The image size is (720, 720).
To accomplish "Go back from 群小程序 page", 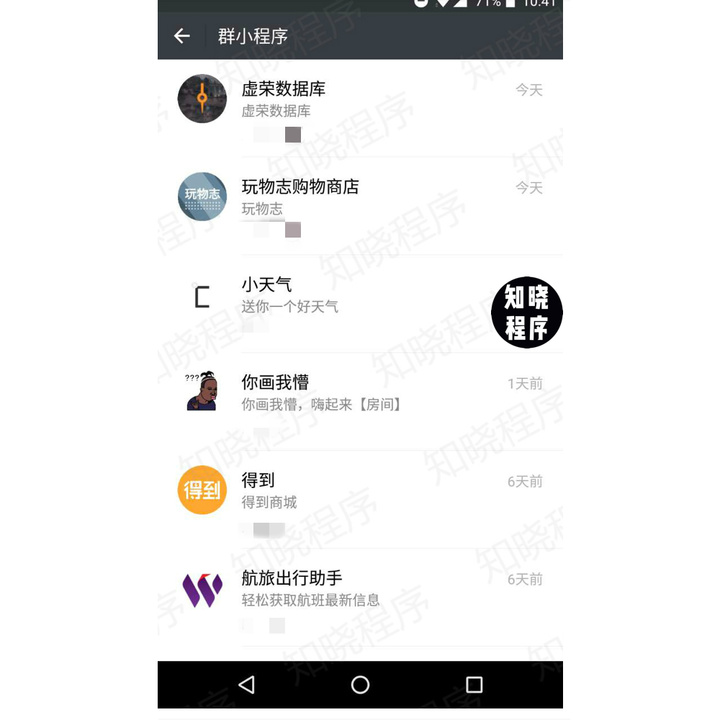I will tap(182, 36).
